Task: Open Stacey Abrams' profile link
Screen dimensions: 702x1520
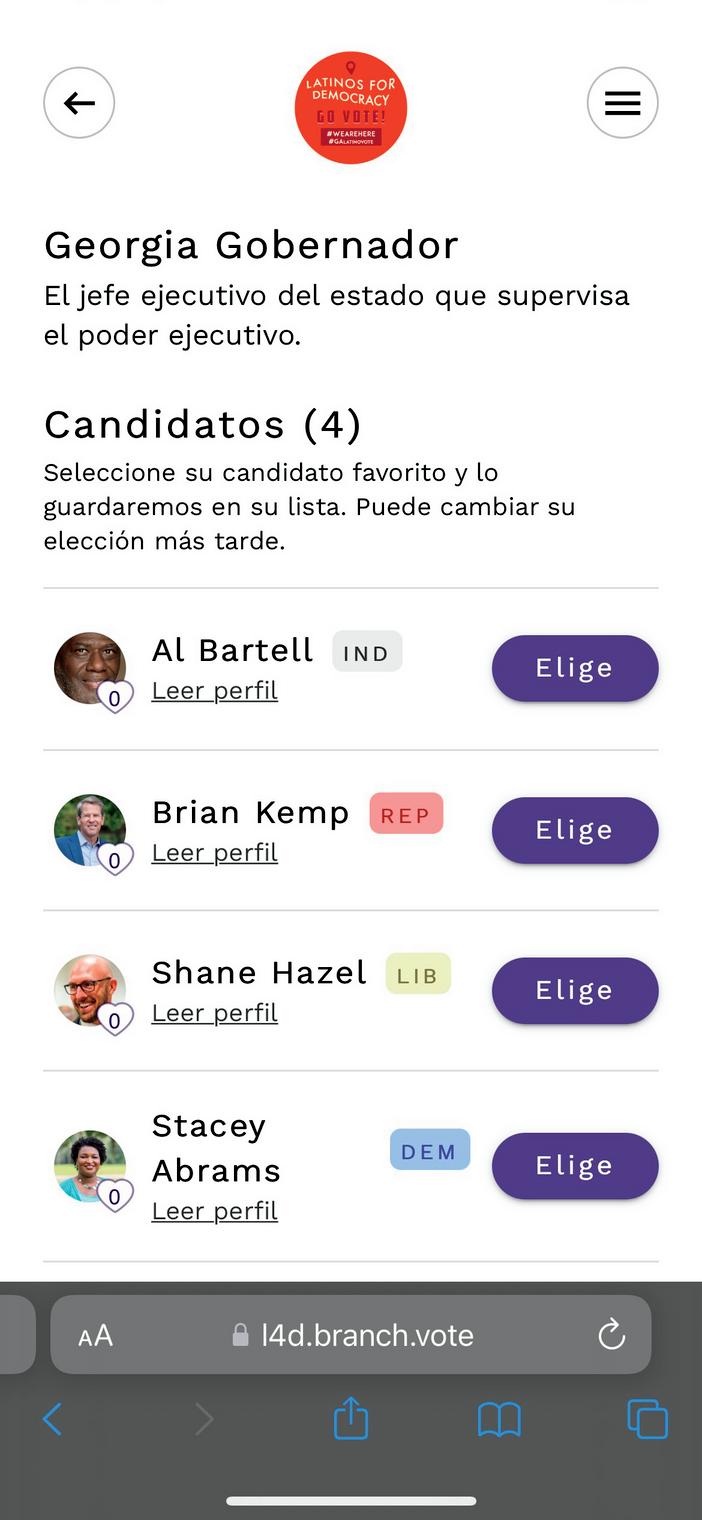Action: point(215,1211)
